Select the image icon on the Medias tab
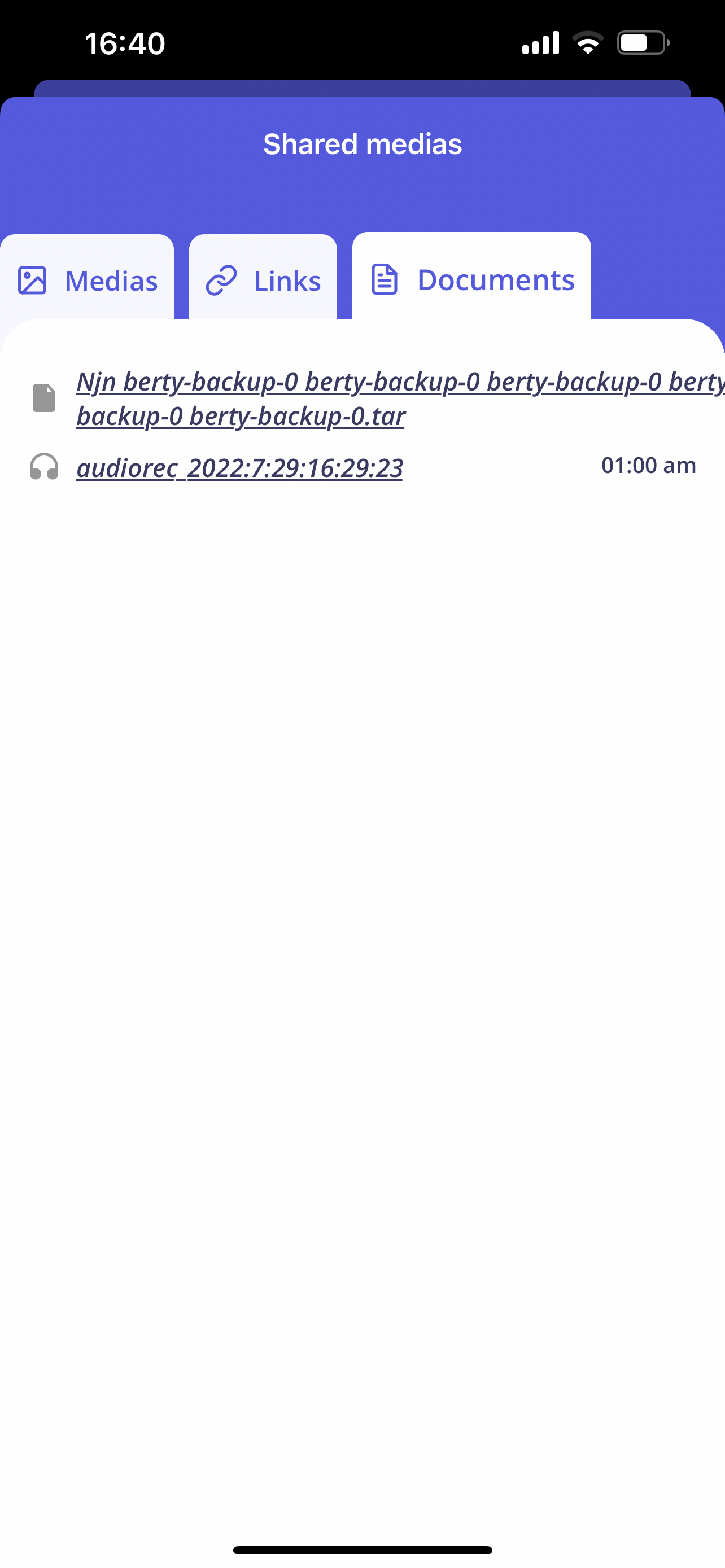The image size is (725, 1568). [x=33, y=280]
